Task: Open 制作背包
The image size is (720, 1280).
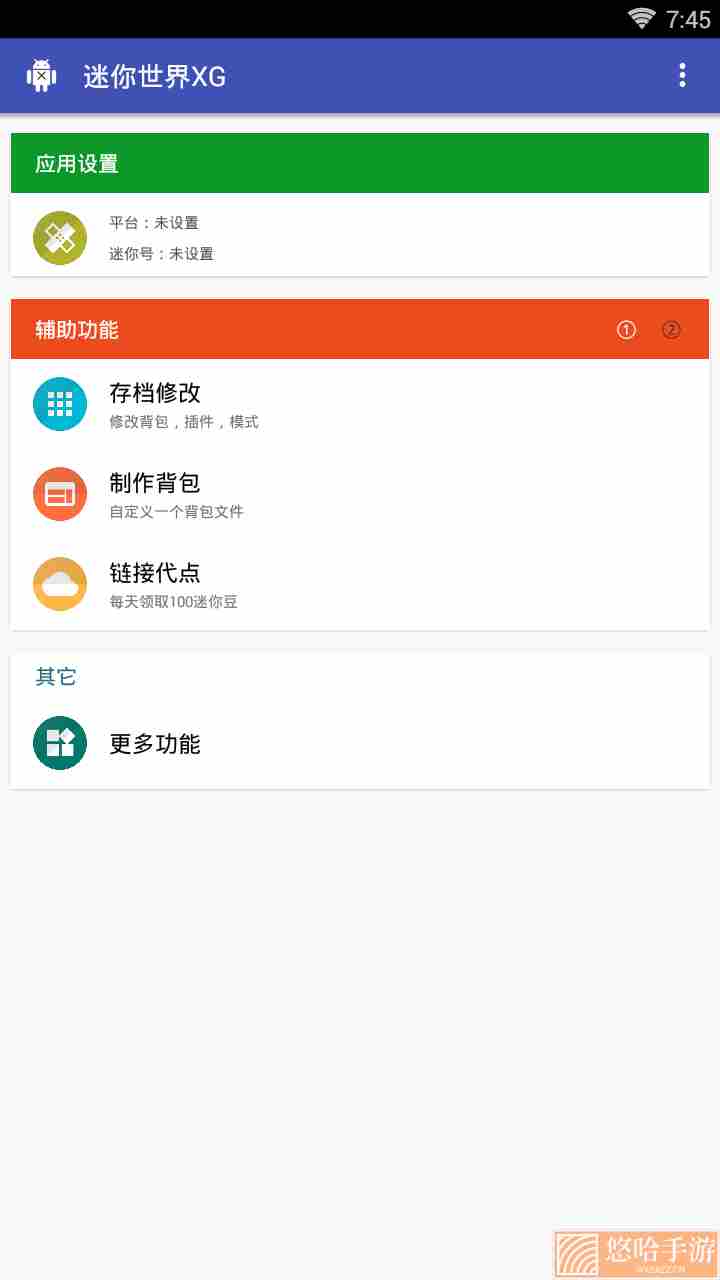Action: pyautogui.click(x=360, y=494)
